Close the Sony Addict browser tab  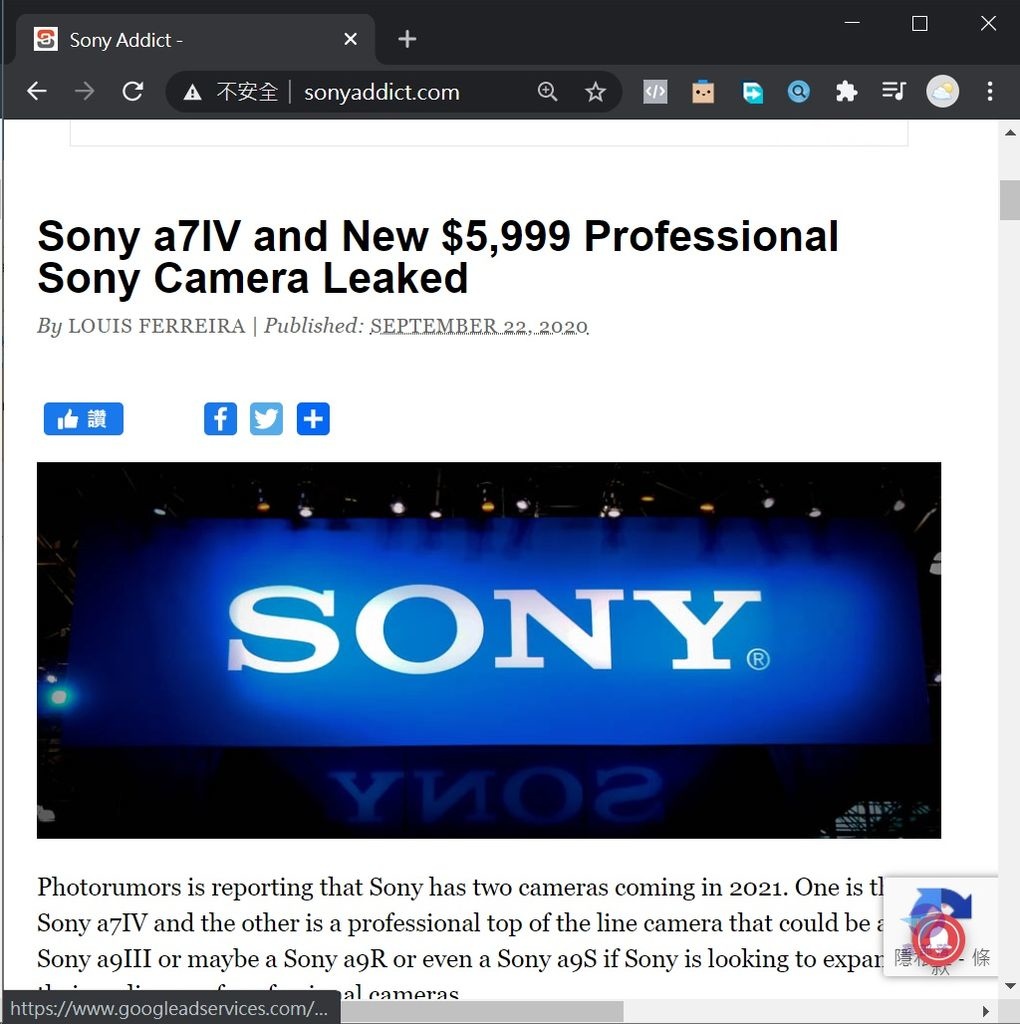pyautogui.click(x=350, y=40)
